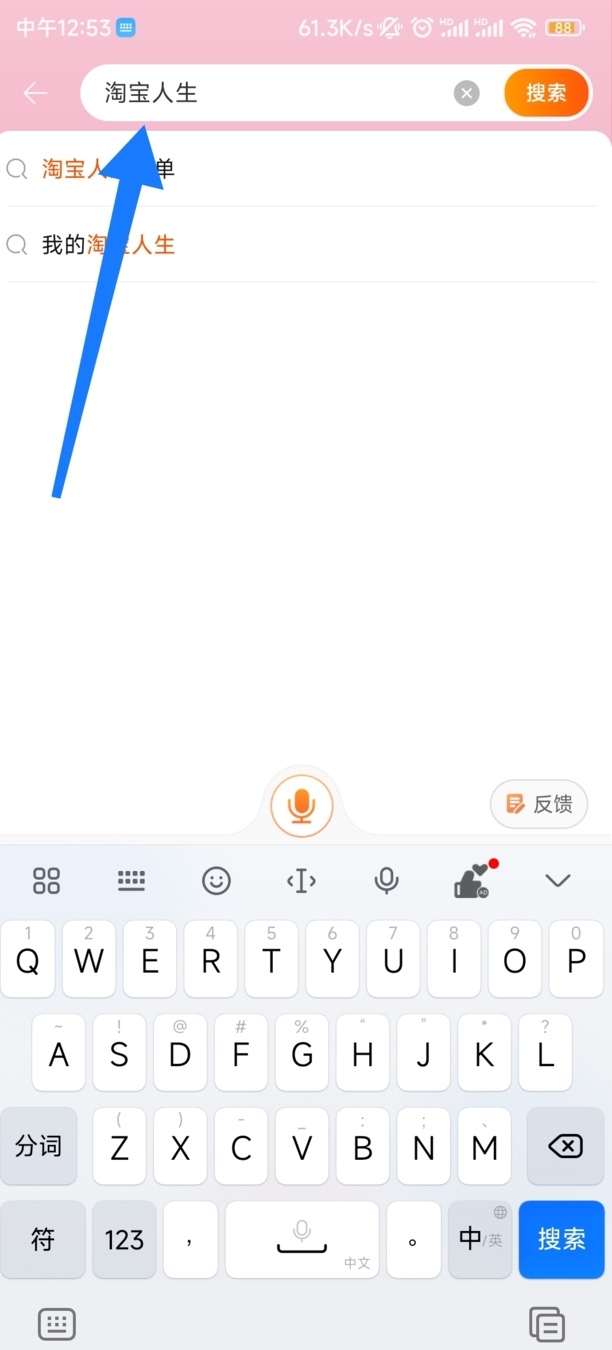Tap the blue 搜索 key on the keyboard
The height and width of the screenshot is (1350, 612).
(562, 1239)
